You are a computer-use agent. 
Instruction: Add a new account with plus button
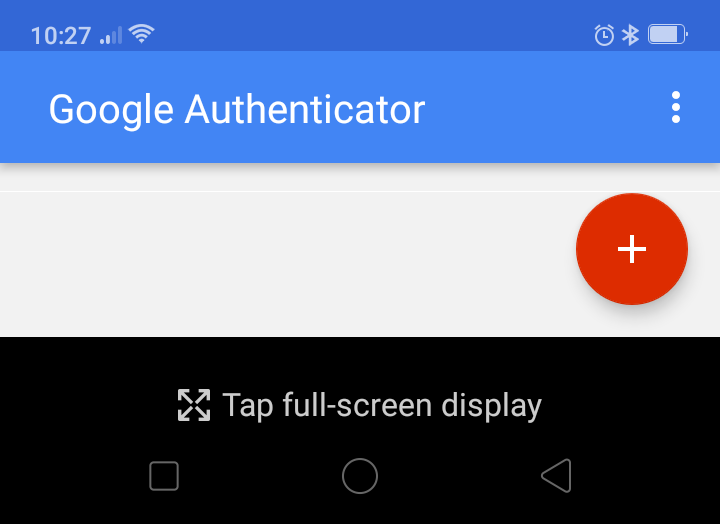click(631, 249)
